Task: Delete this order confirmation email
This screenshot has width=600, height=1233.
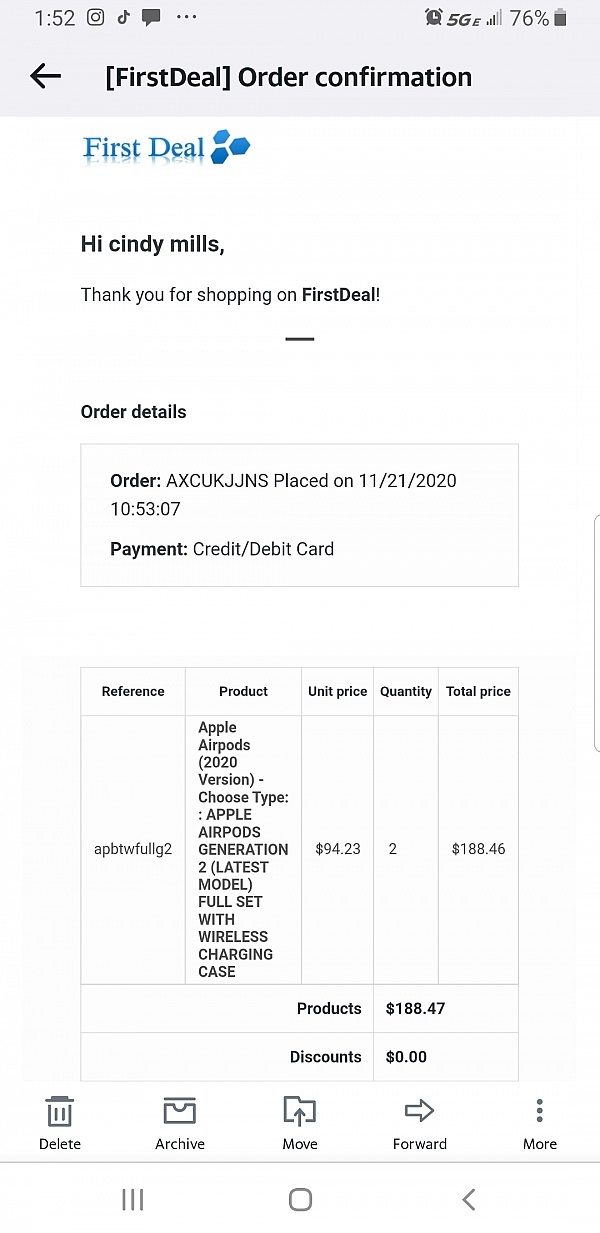Action: point(60,1122)
